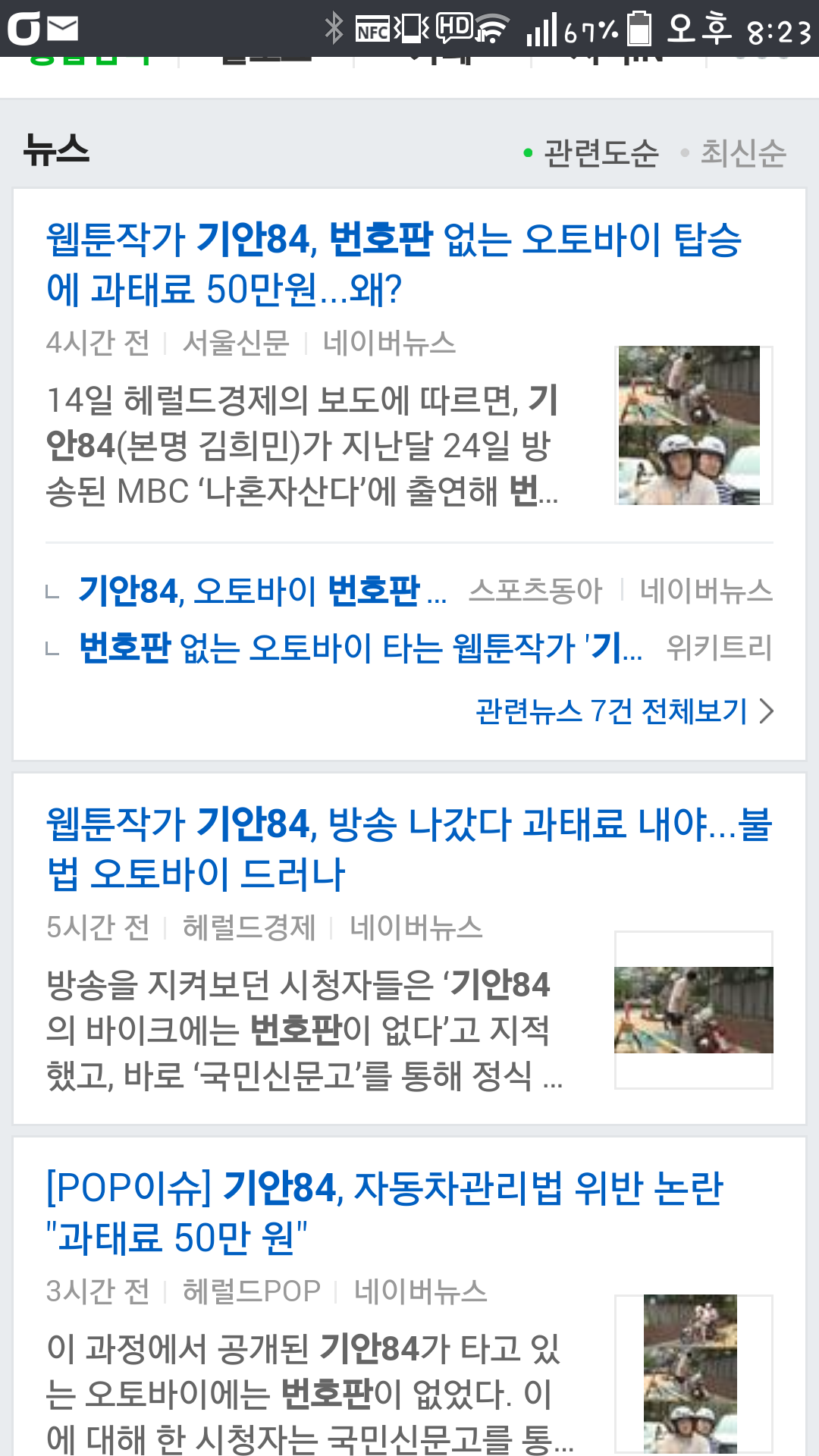Open 네이버뉴스 link for the 헤럴드경제 article
Screen dimensions: 819x1456
pyautogui.click(x=416, y=927)
